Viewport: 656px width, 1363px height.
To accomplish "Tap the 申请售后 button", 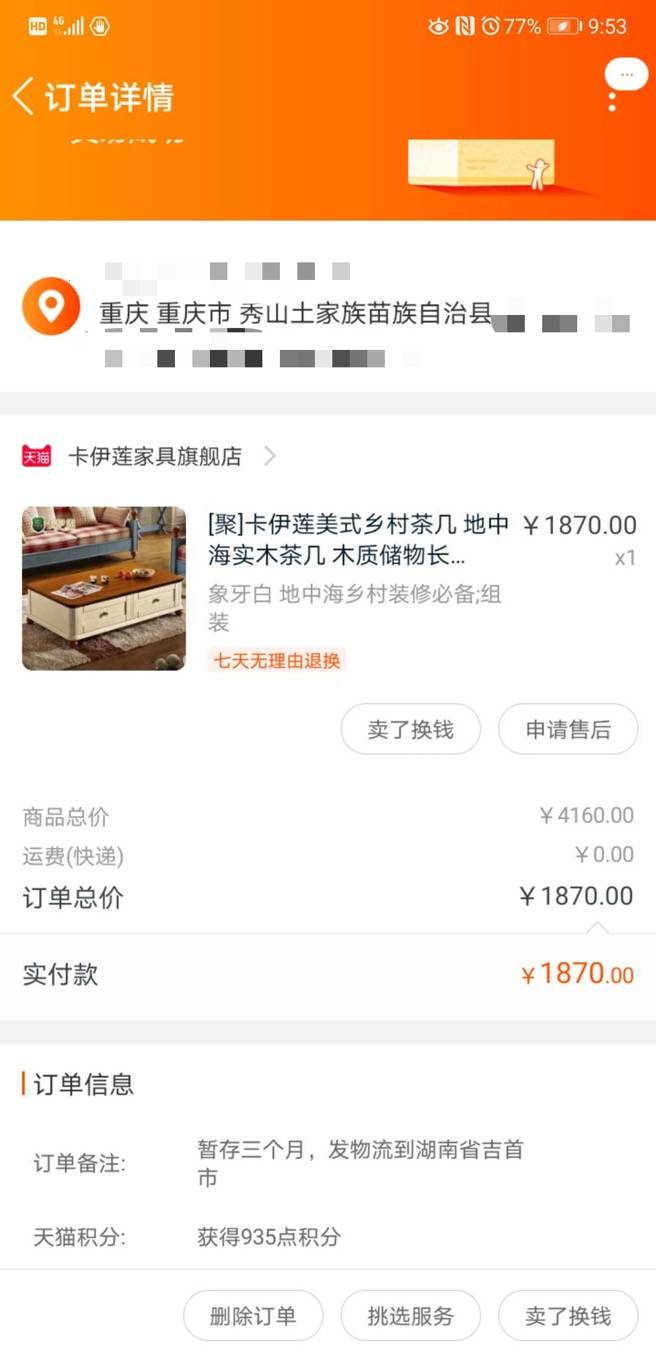I will [x=568, y=729].
